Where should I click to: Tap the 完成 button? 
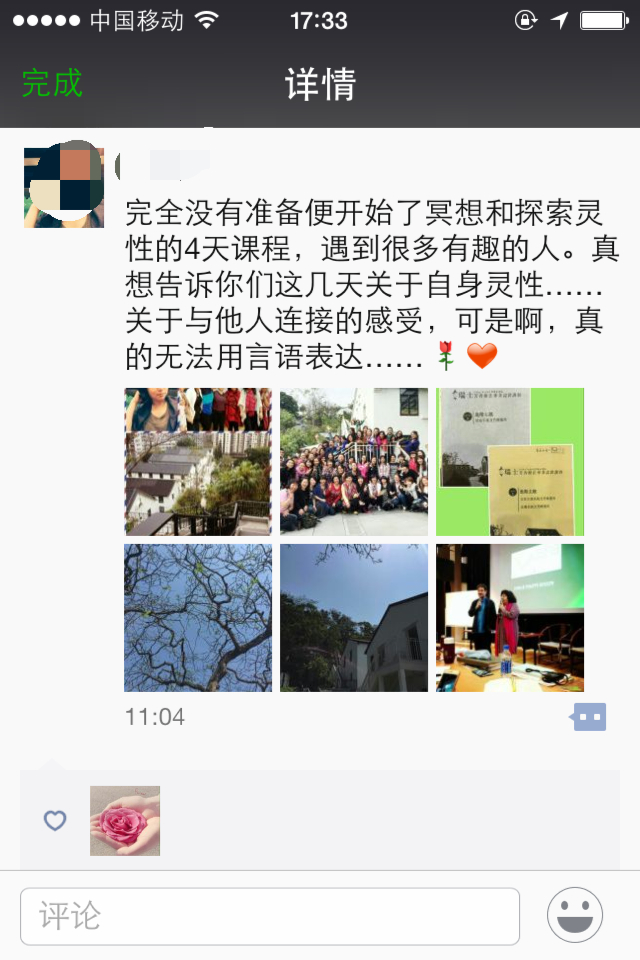point(52,84)
